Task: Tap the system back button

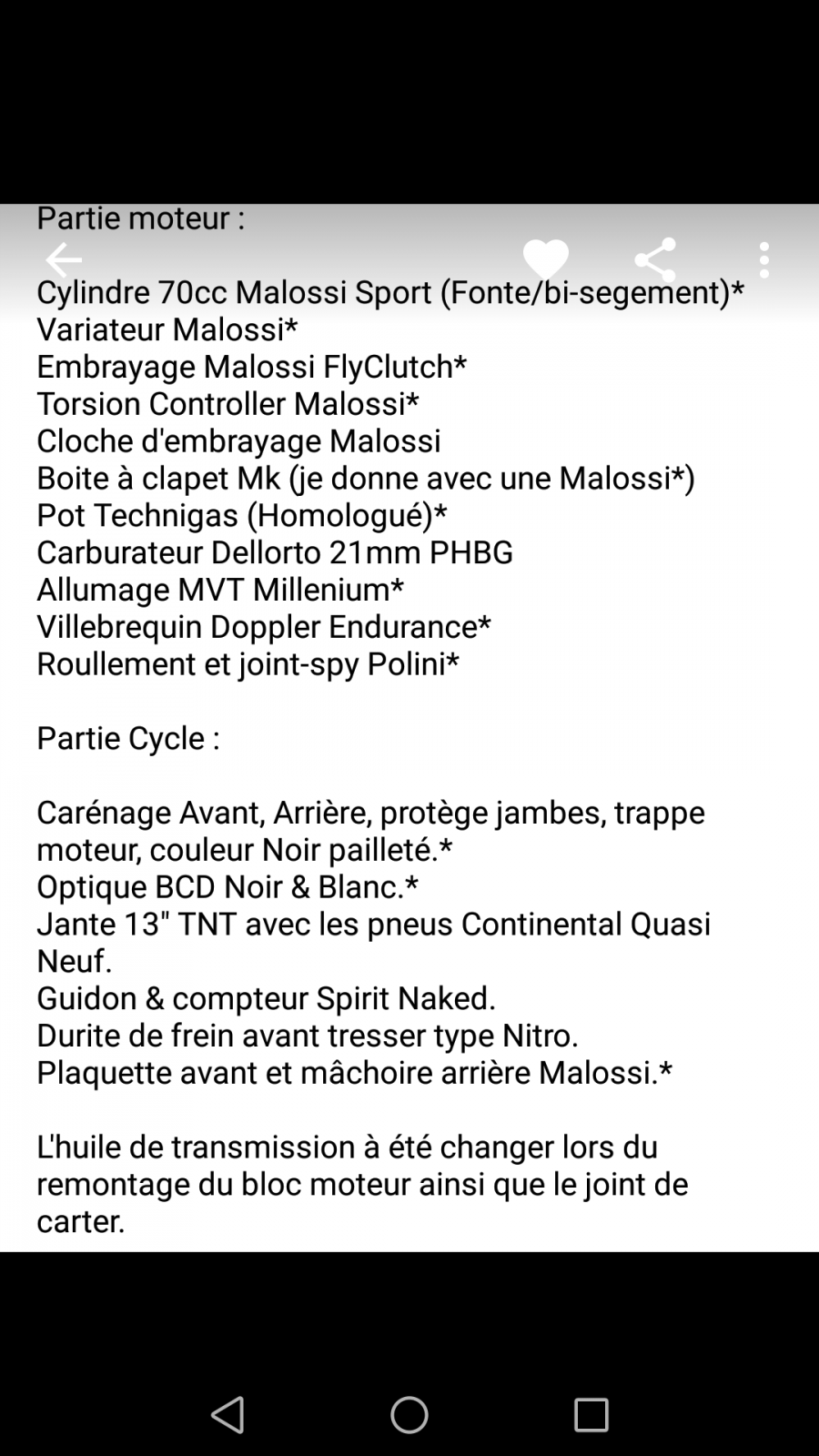Action: [x=227, y=1414]
